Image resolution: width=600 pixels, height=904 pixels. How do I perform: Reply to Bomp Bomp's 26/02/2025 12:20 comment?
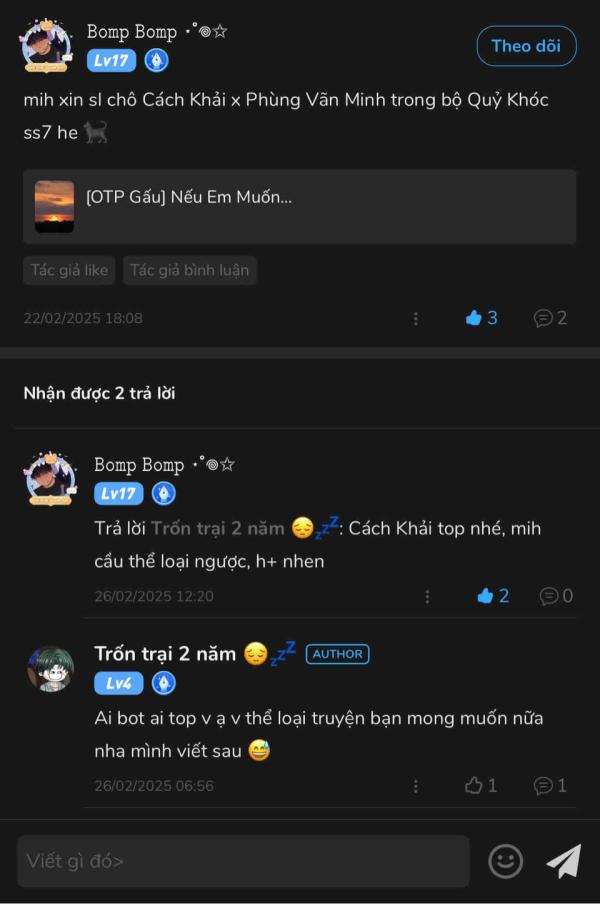click(x=556, y=596)
